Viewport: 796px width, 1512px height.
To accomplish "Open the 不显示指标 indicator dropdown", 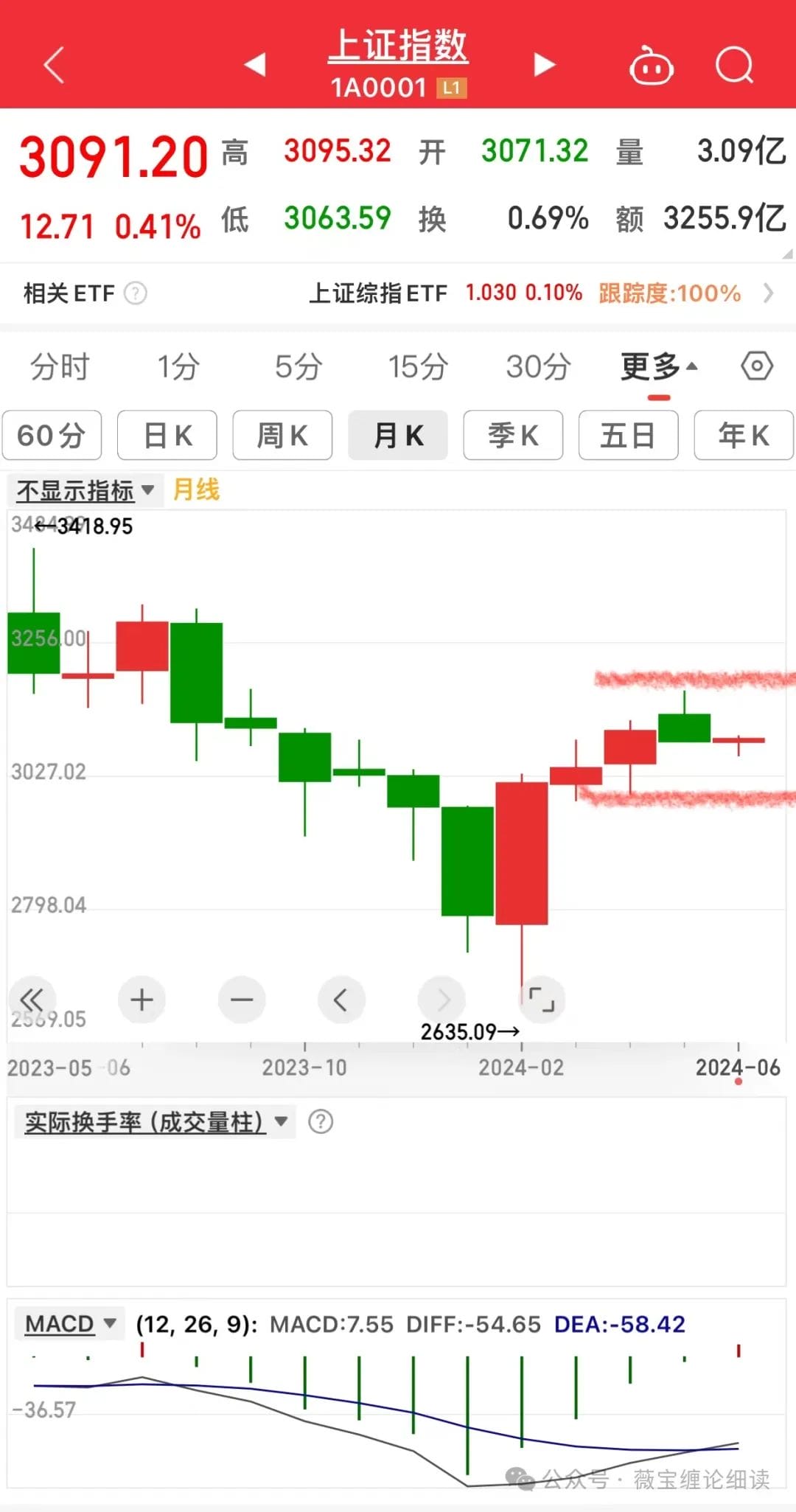I will point(85,490).
